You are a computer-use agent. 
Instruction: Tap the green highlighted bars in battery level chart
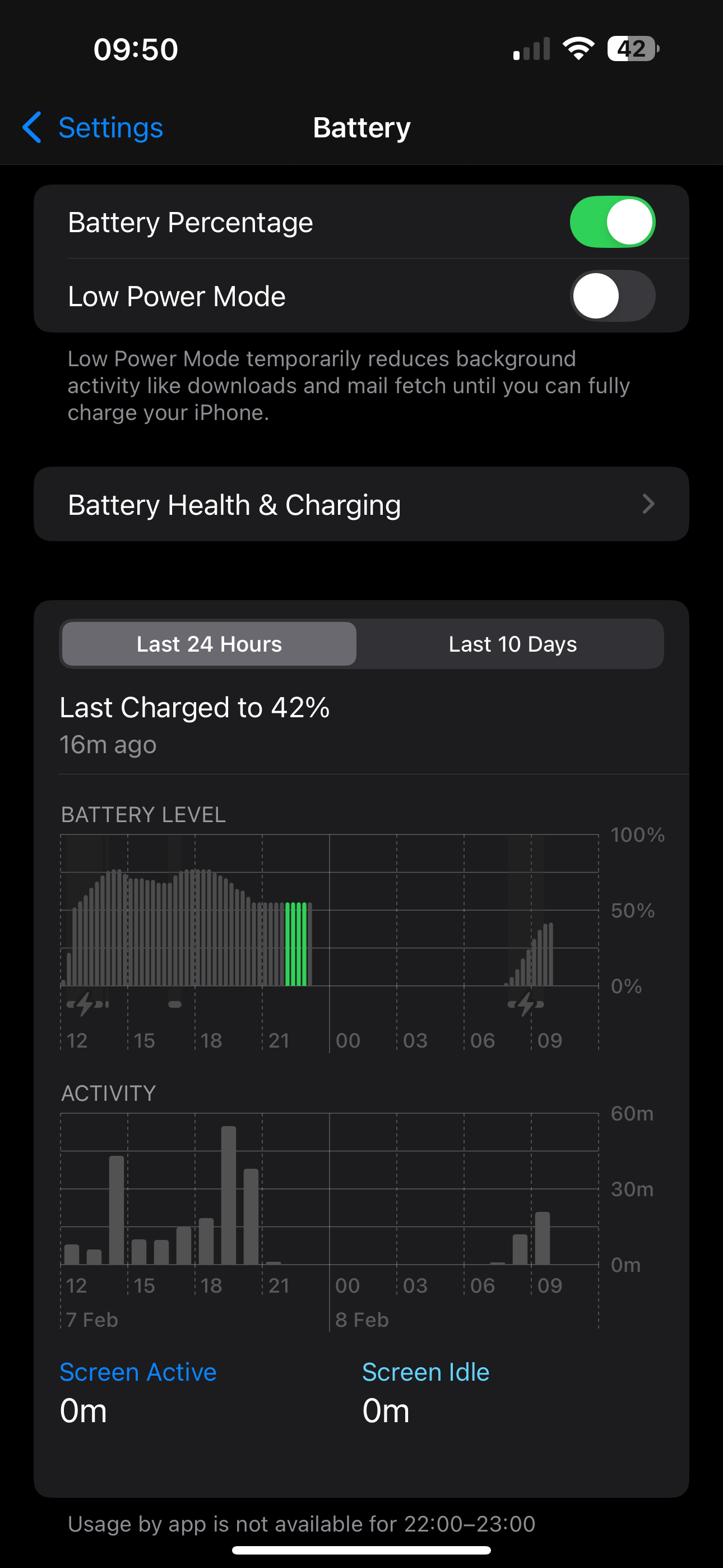tap(296, 943)
